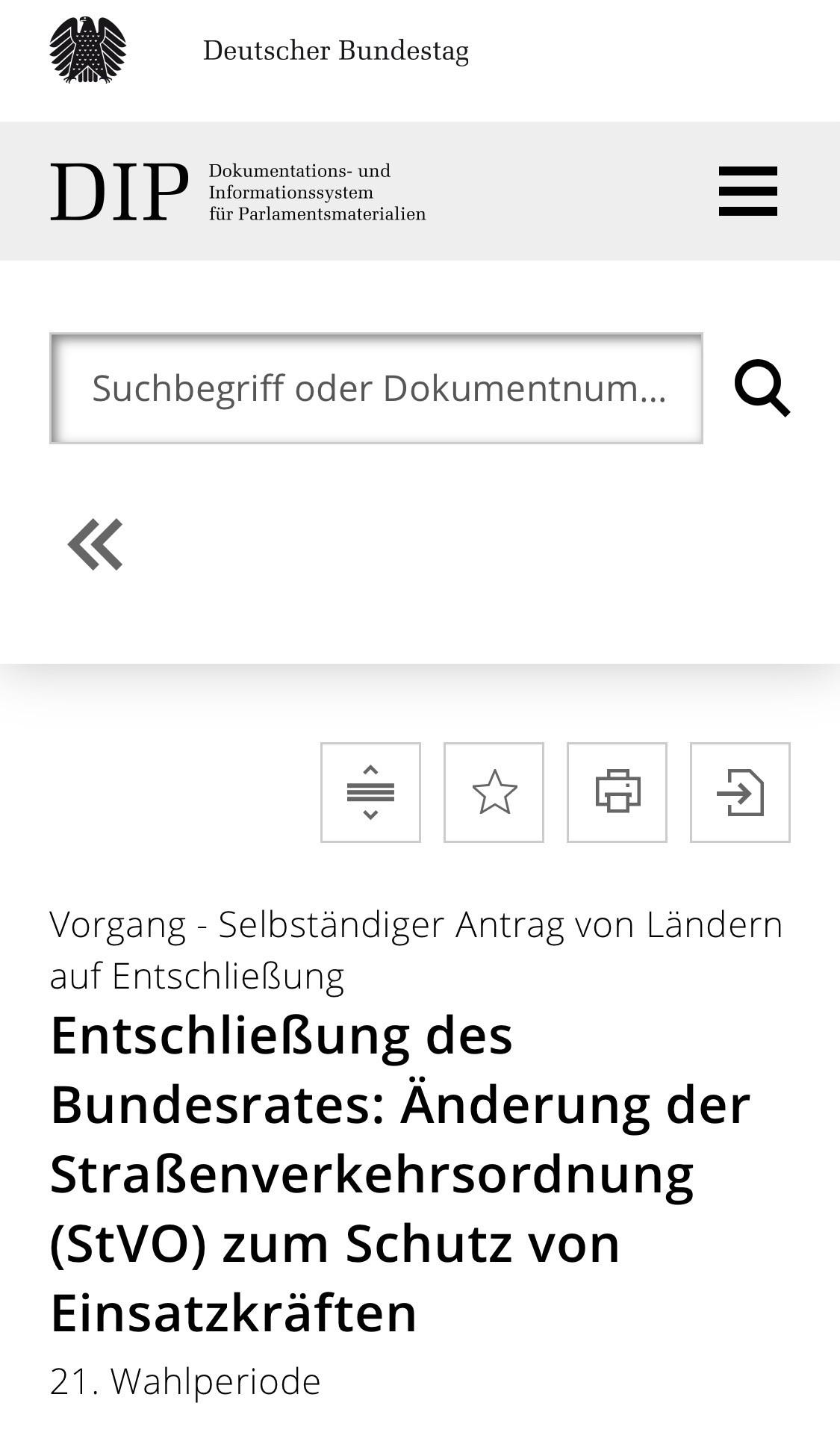The width and height of the screenshot is (840, 1456).
Task: Add this Vorgang to favorites
Action: [x=494, y=792]
